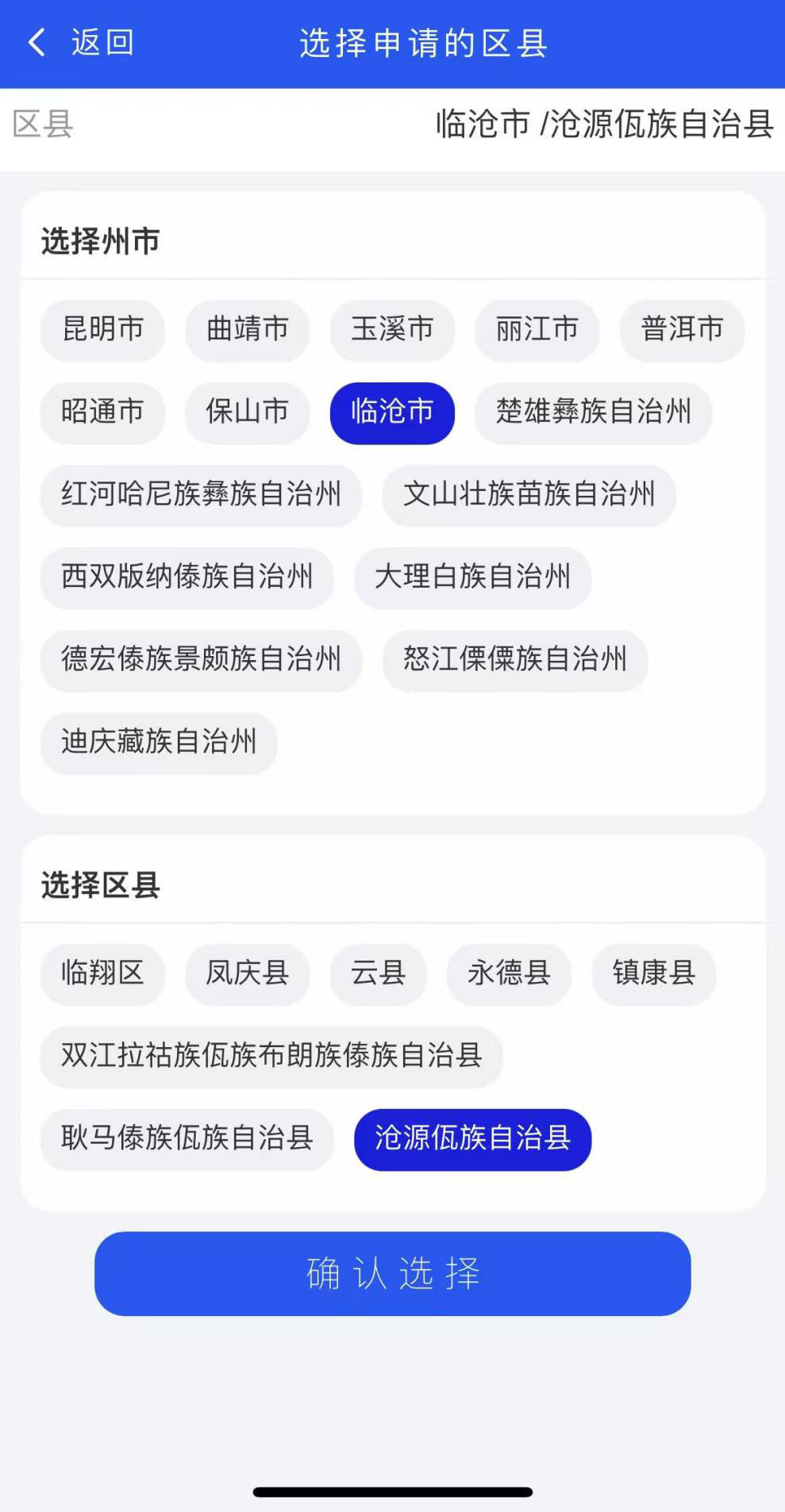Viewport: 785px width, 1512px height.
Task: Pick 镇康县 county option
Action: [654, 973]
